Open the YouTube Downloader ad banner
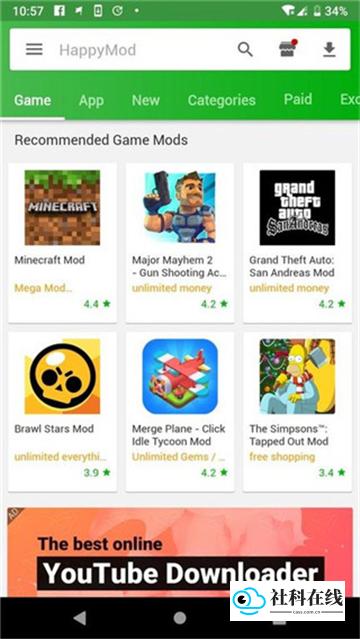This screenshot has width=360, height=639. tap(180, 552)
